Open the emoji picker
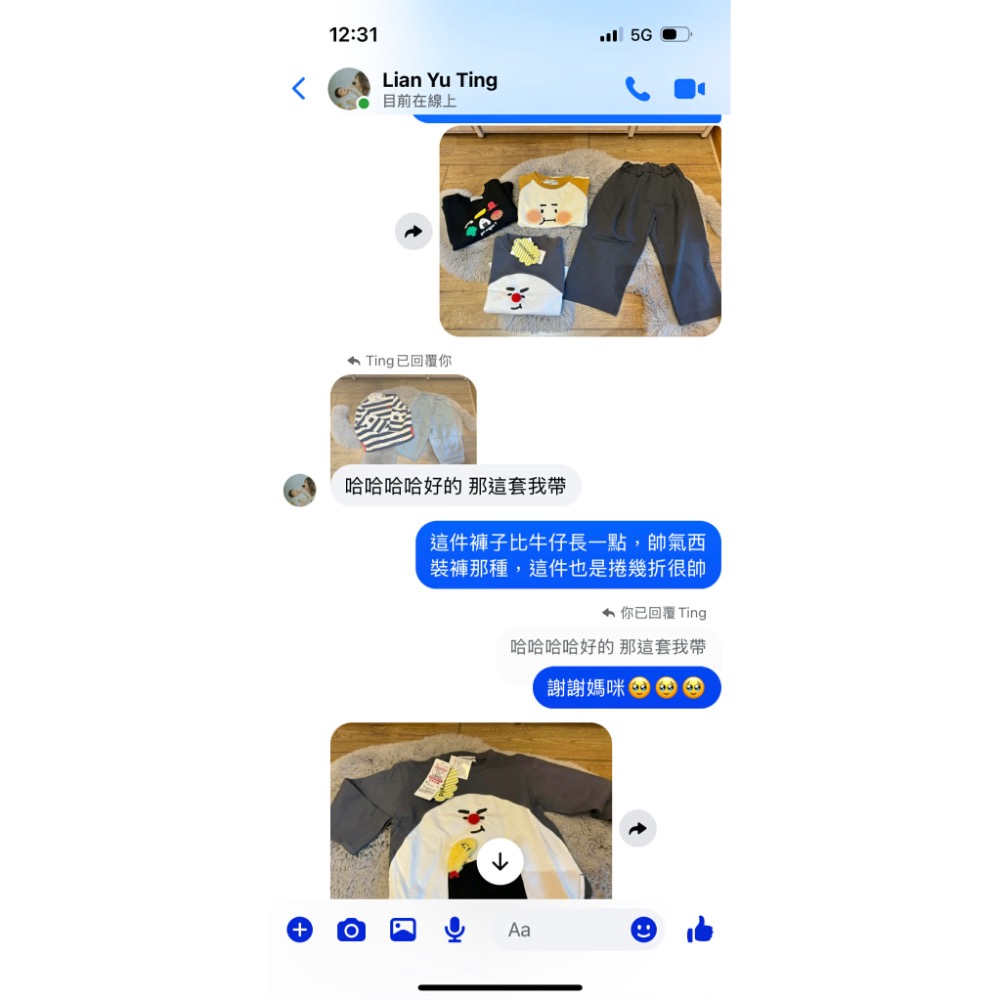The width and height of the screenshot is (1000, 1000). click(643, 930)
